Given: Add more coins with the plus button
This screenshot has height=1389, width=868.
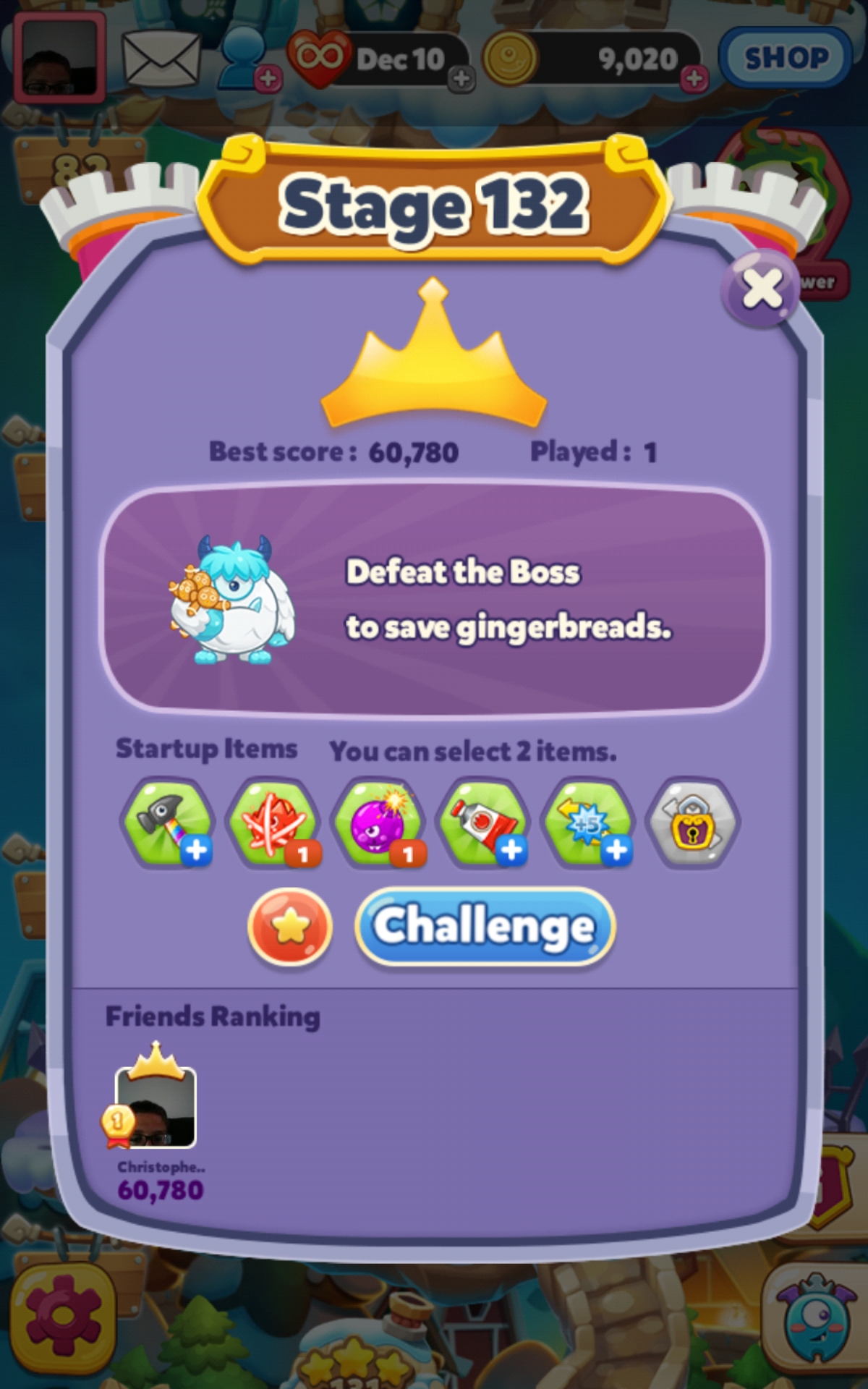Looking at the screenshot, I should (x=694, y=78).
